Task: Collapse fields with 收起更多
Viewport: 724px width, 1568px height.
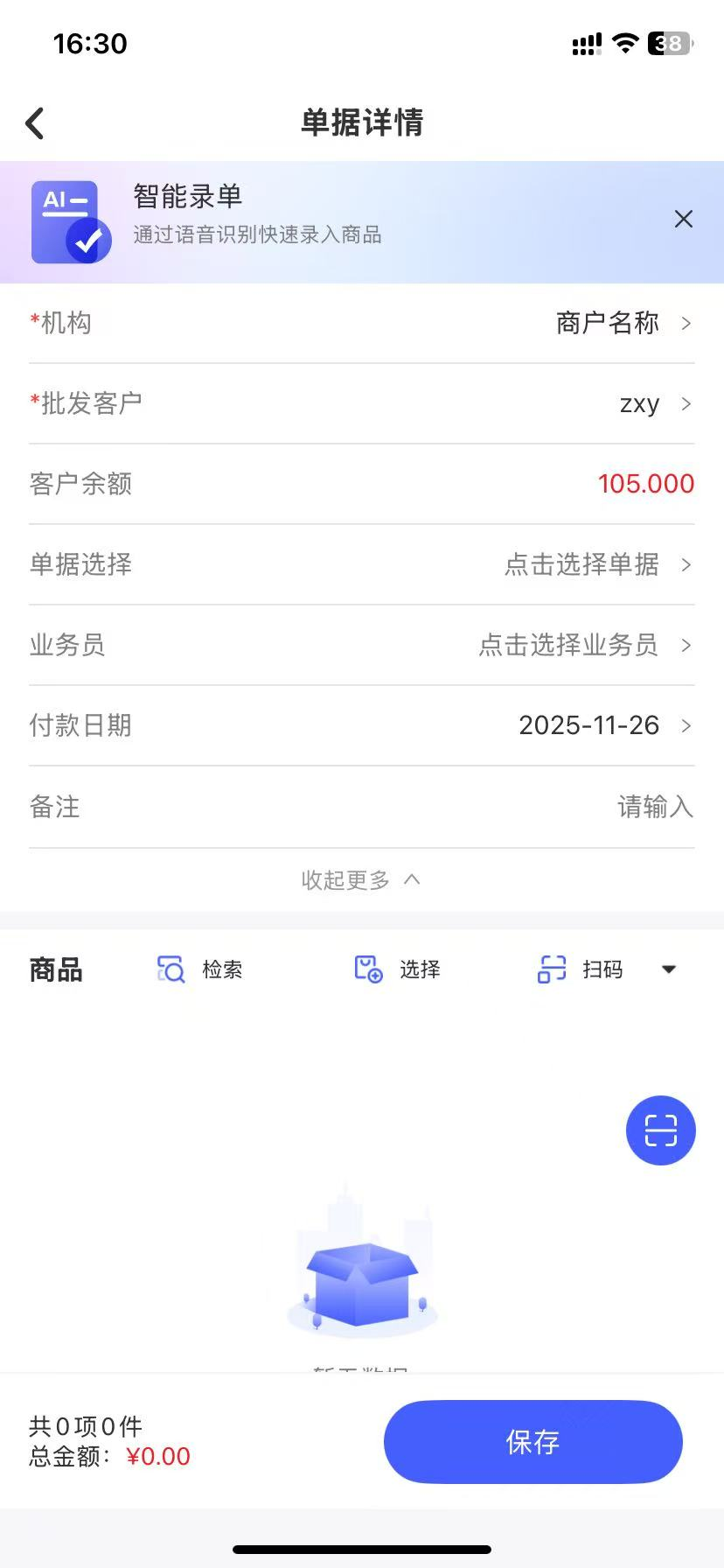Action: coord(361,879)
